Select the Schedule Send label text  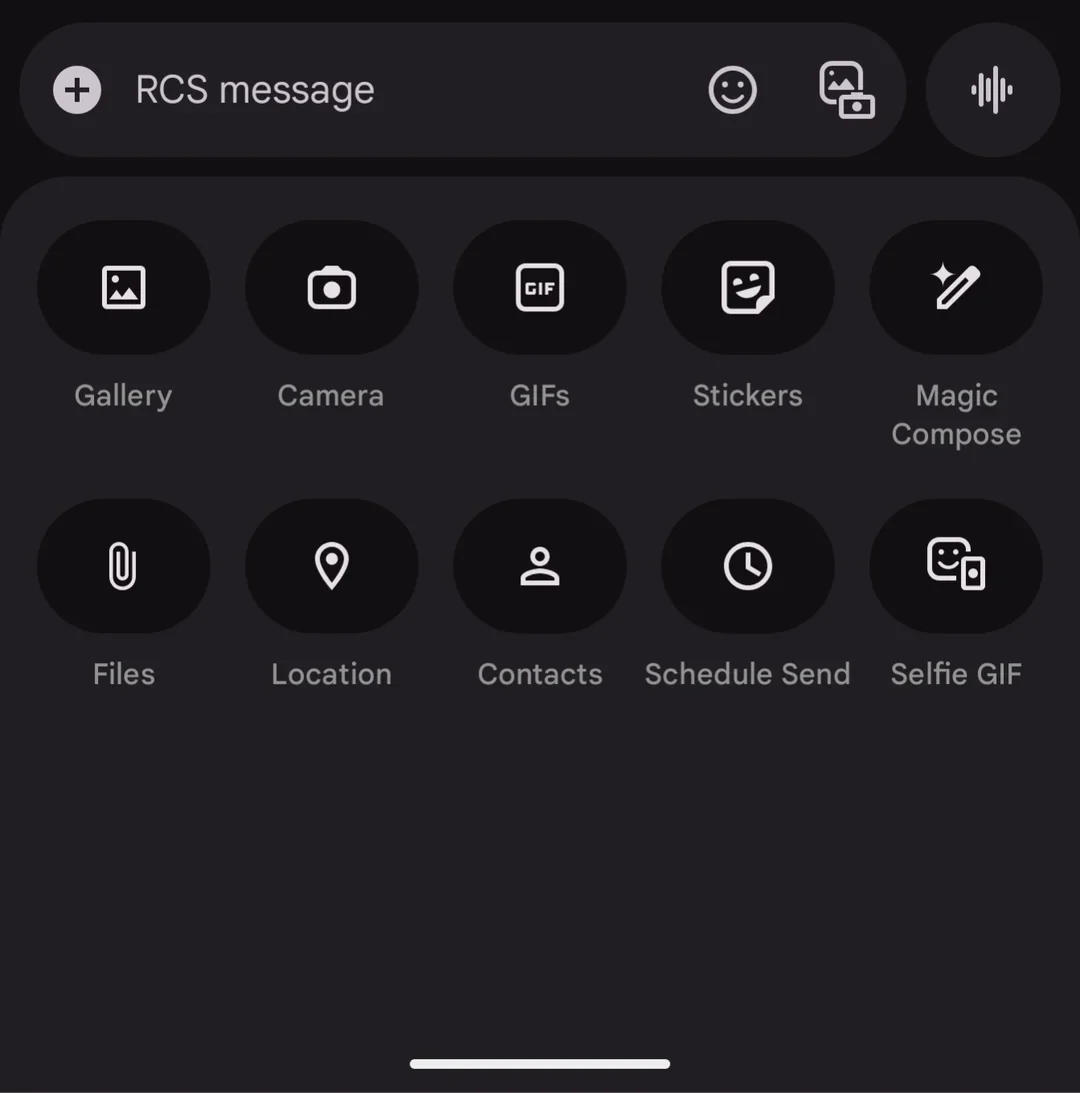[x=747, y=674]
